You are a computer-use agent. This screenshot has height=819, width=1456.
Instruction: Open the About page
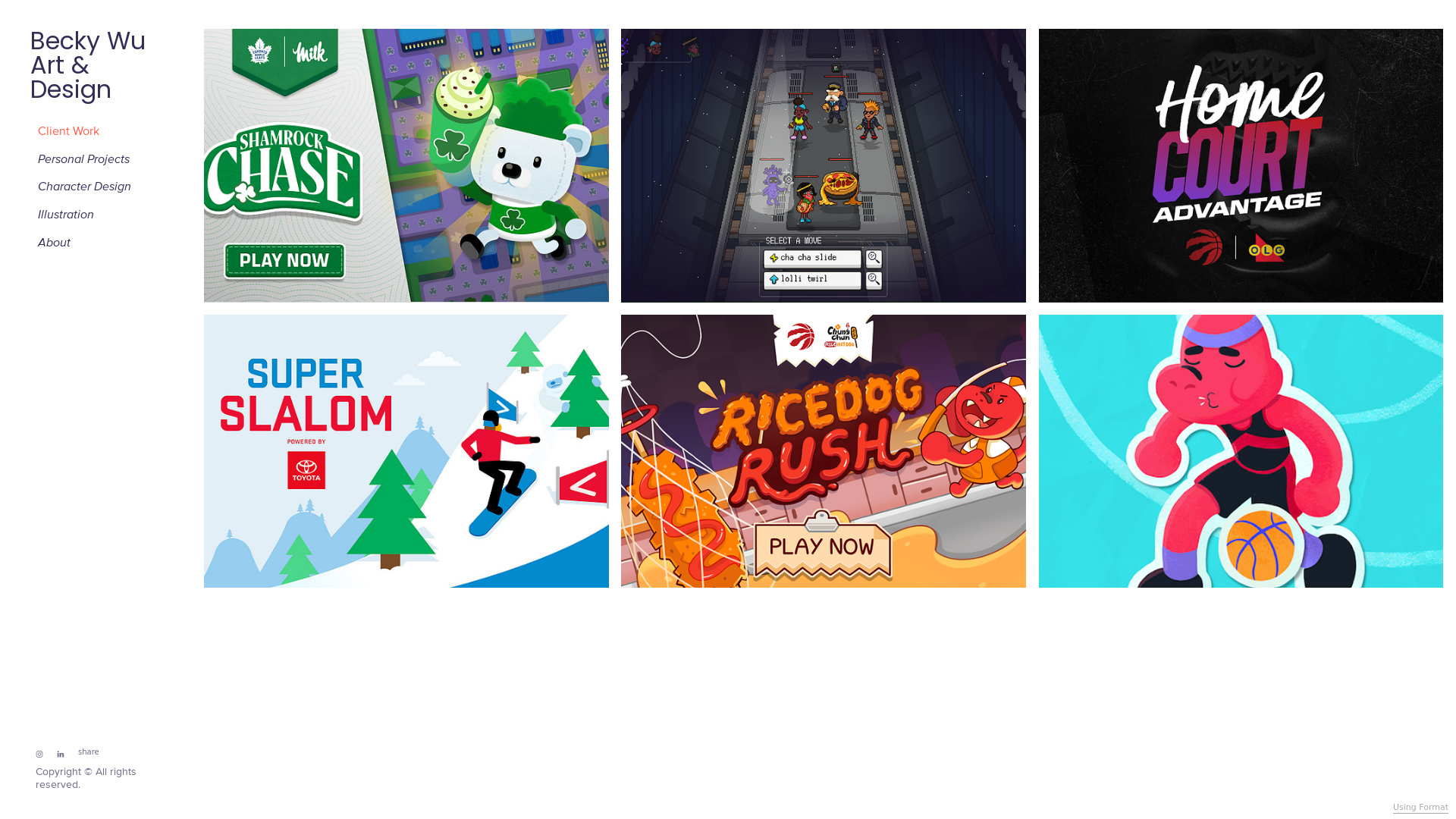54,243
